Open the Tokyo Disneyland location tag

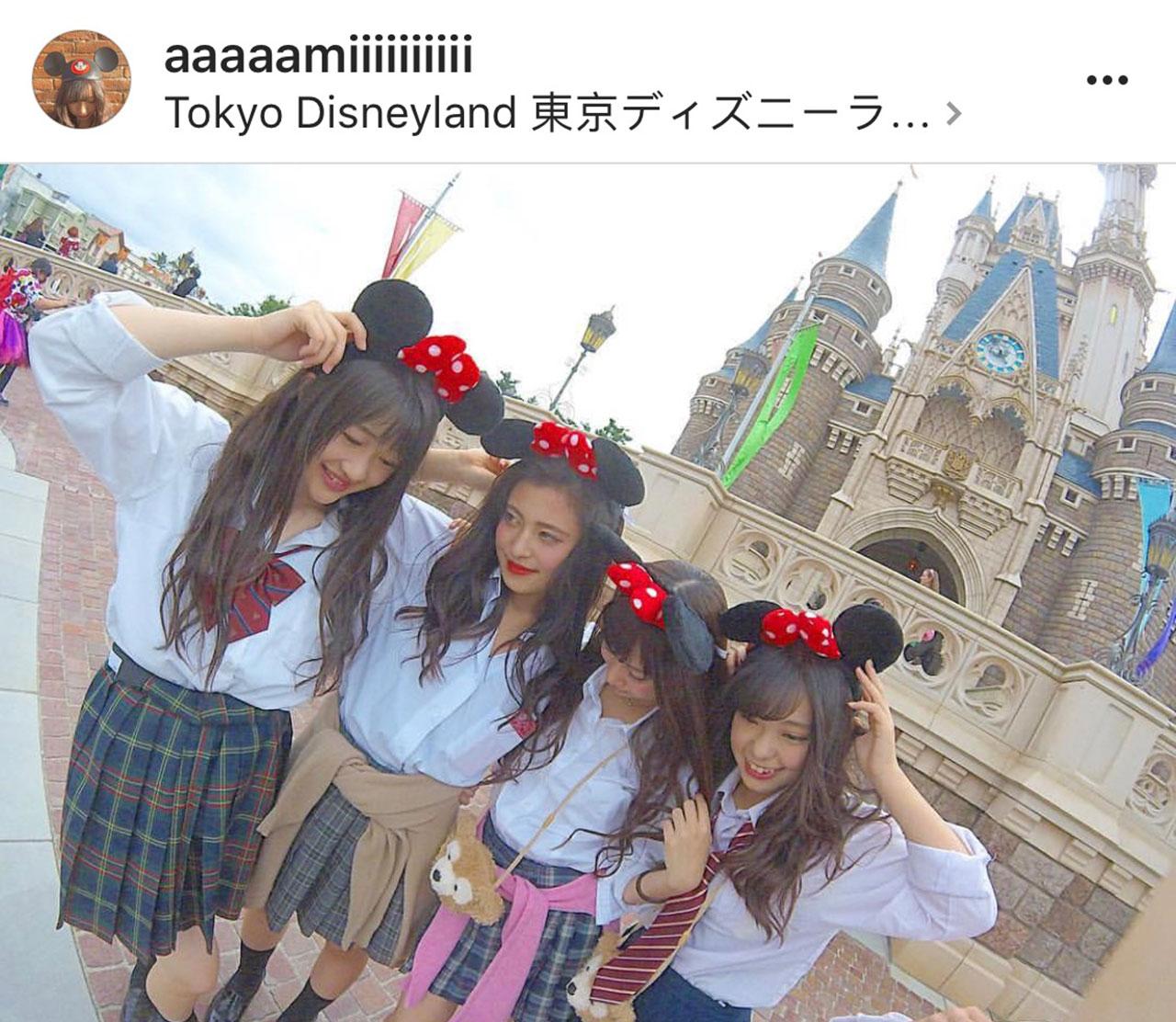pyautogui.click(x=548, y=114)
